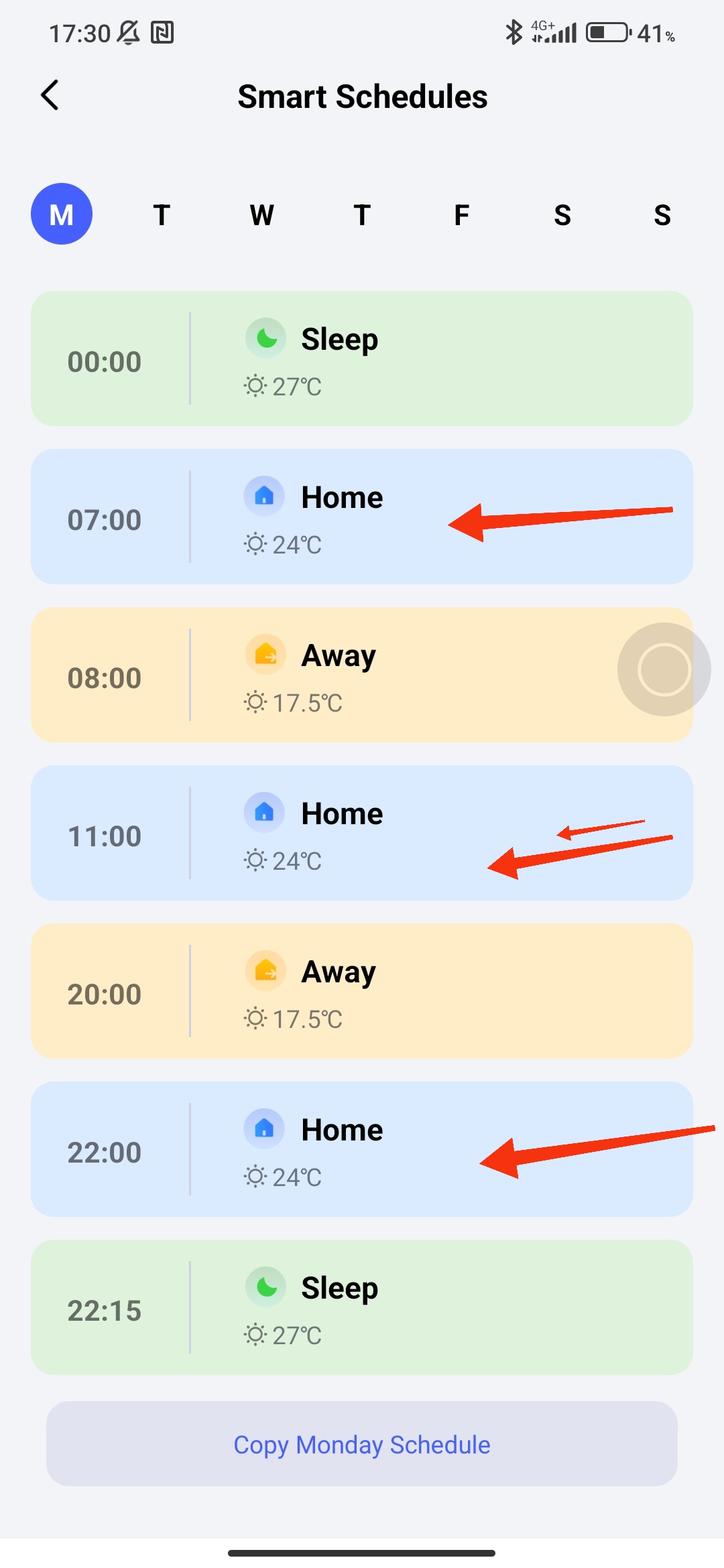This screenshot has height=1568, width=724.
Task: Switch to the Sunday schedule
Action: click(x=662, y=215)
